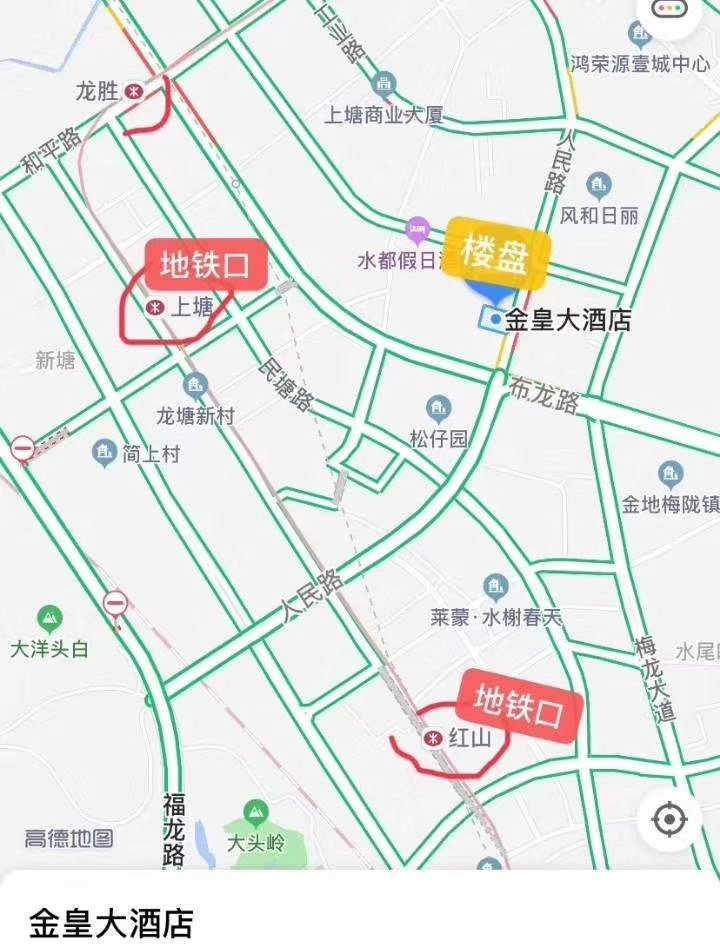720x946 pixels.
Task: Open the traffic light icon at top right
Action: pyautogui.click(x=671, y=12)
